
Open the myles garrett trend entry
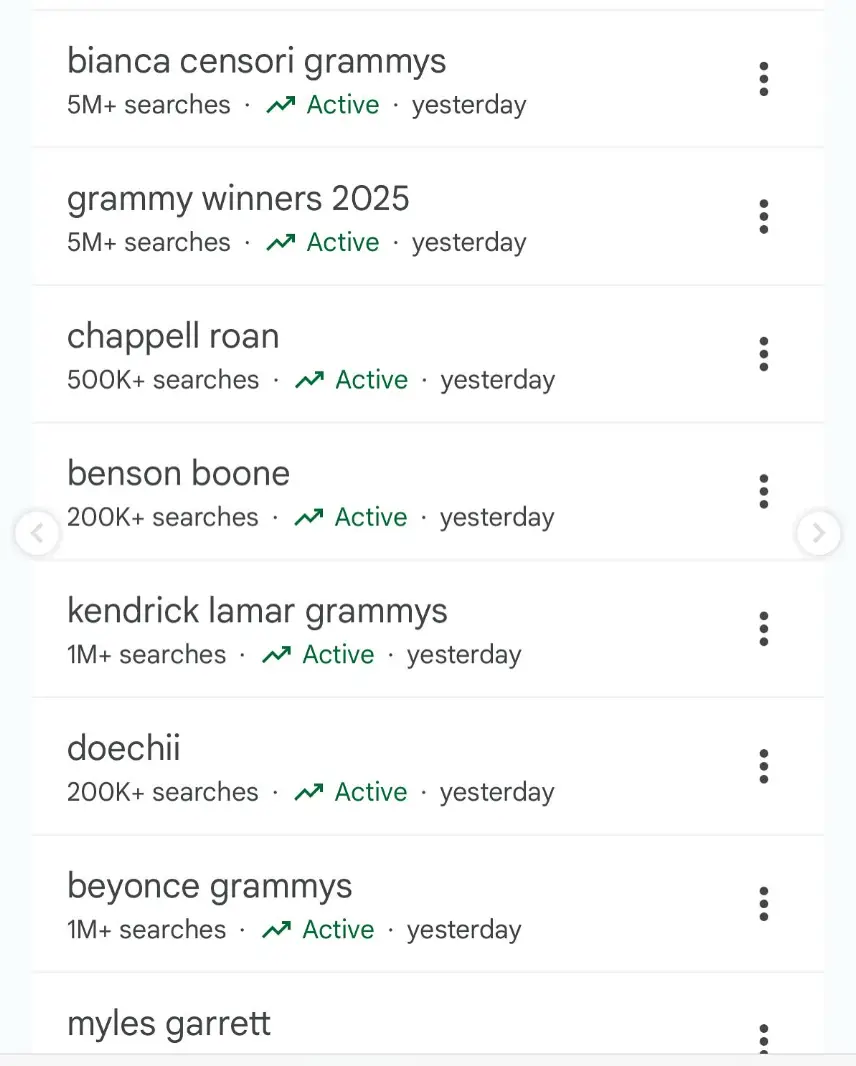pos(168,1023)
